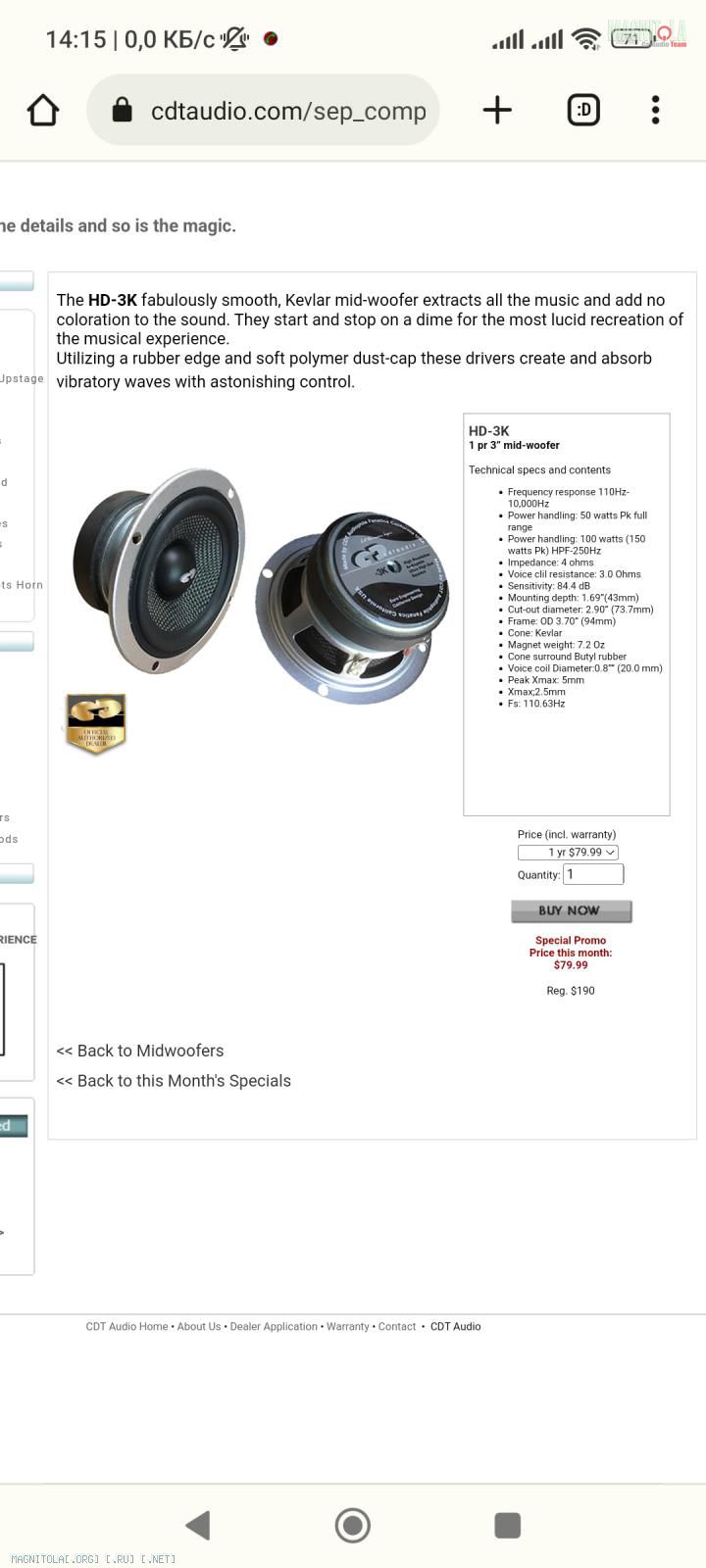Go back to this Month's Specials
The width and height of the screenshot is (706, 1568).
coord(174,1081)
